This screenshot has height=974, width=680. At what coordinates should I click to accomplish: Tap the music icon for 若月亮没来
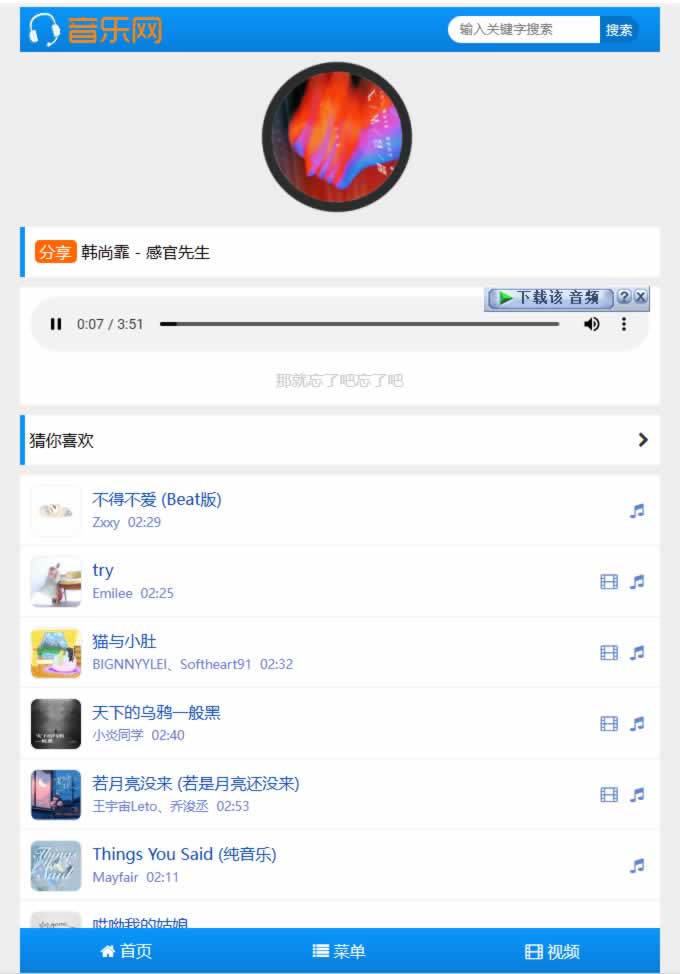pyautogui.click(x=637, y=795)
